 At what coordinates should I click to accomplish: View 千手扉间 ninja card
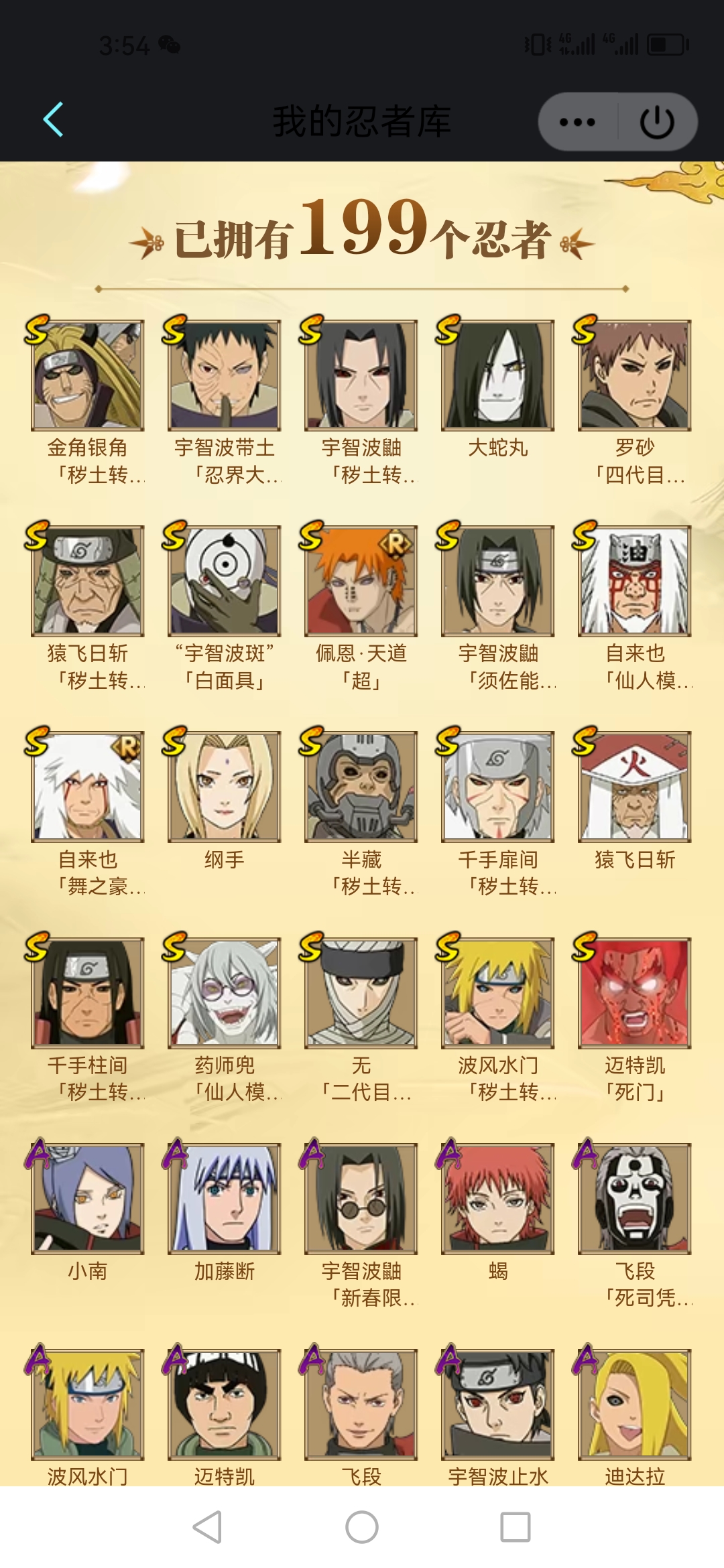tap(497, 787)
